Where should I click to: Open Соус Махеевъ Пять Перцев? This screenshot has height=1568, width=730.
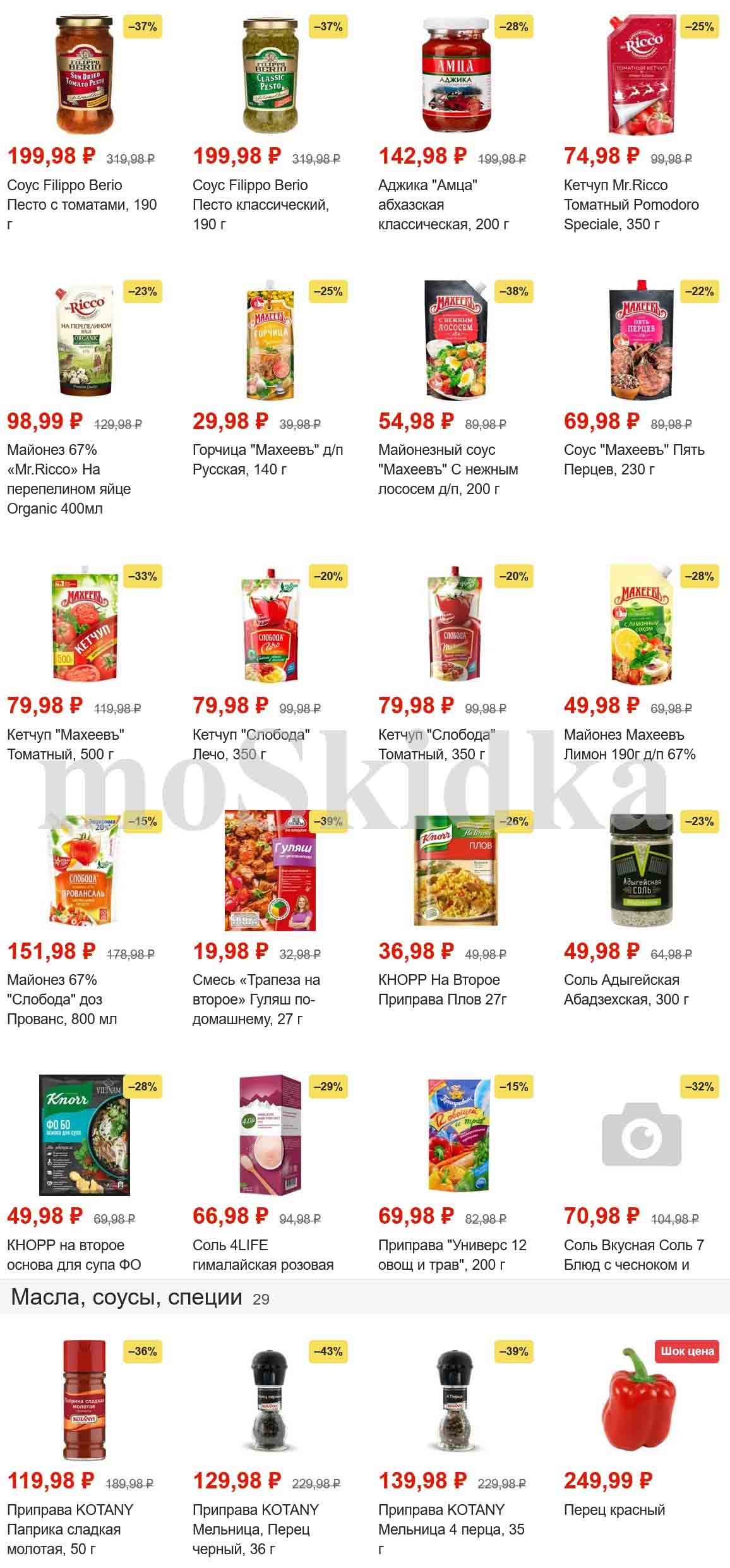tap(633, 459)
